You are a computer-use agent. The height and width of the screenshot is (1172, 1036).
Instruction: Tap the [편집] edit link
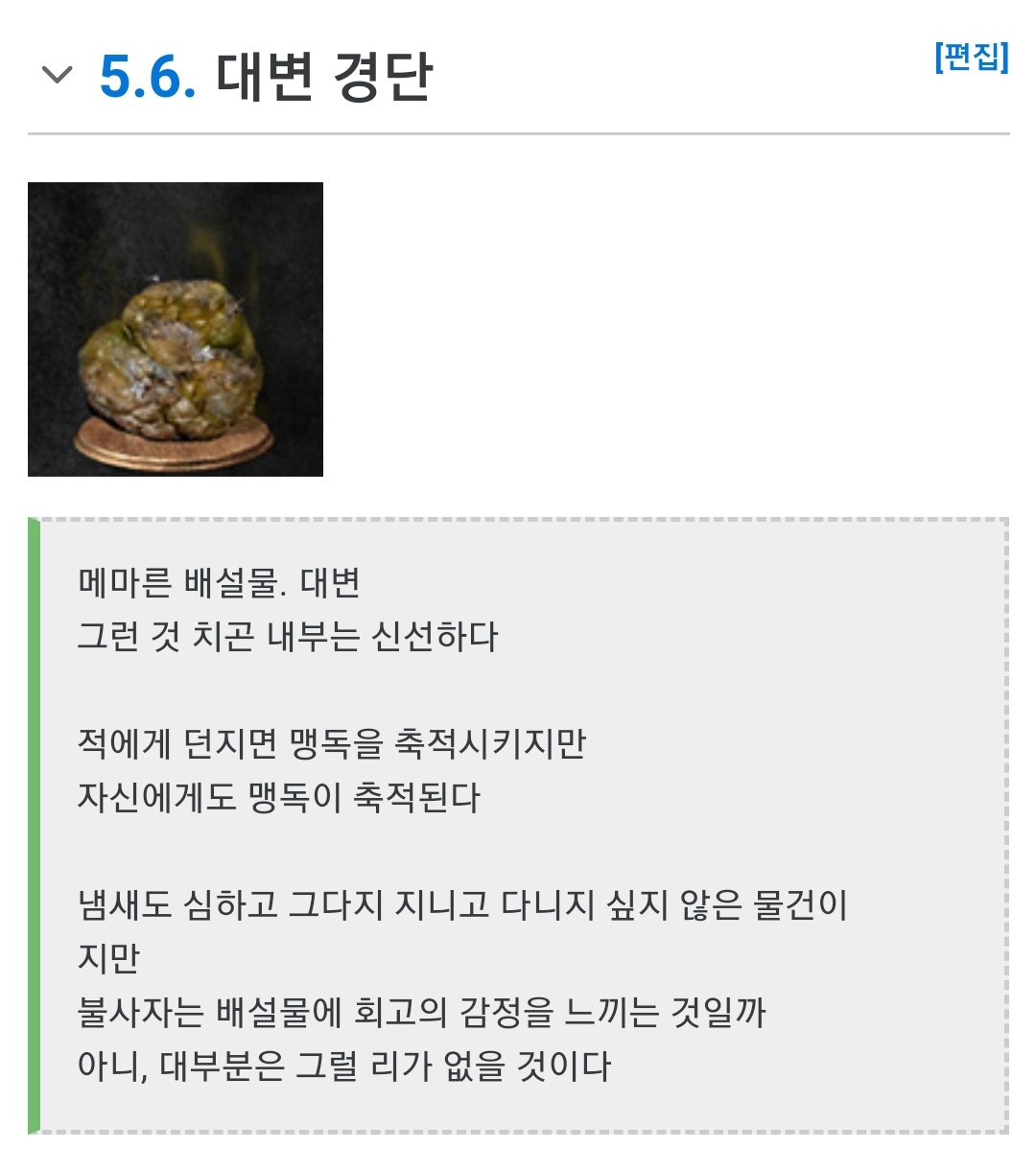click(971, 58)
